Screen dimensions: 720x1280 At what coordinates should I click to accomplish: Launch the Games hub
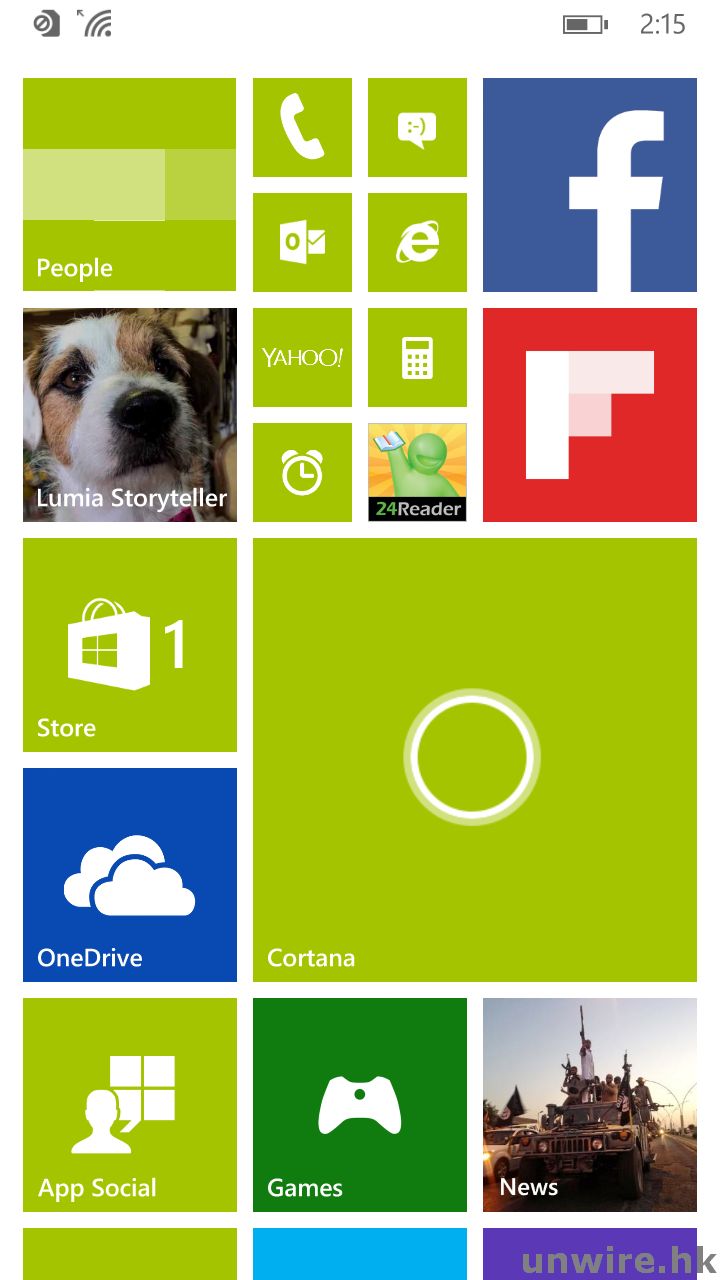click(x=359, y=1105)
